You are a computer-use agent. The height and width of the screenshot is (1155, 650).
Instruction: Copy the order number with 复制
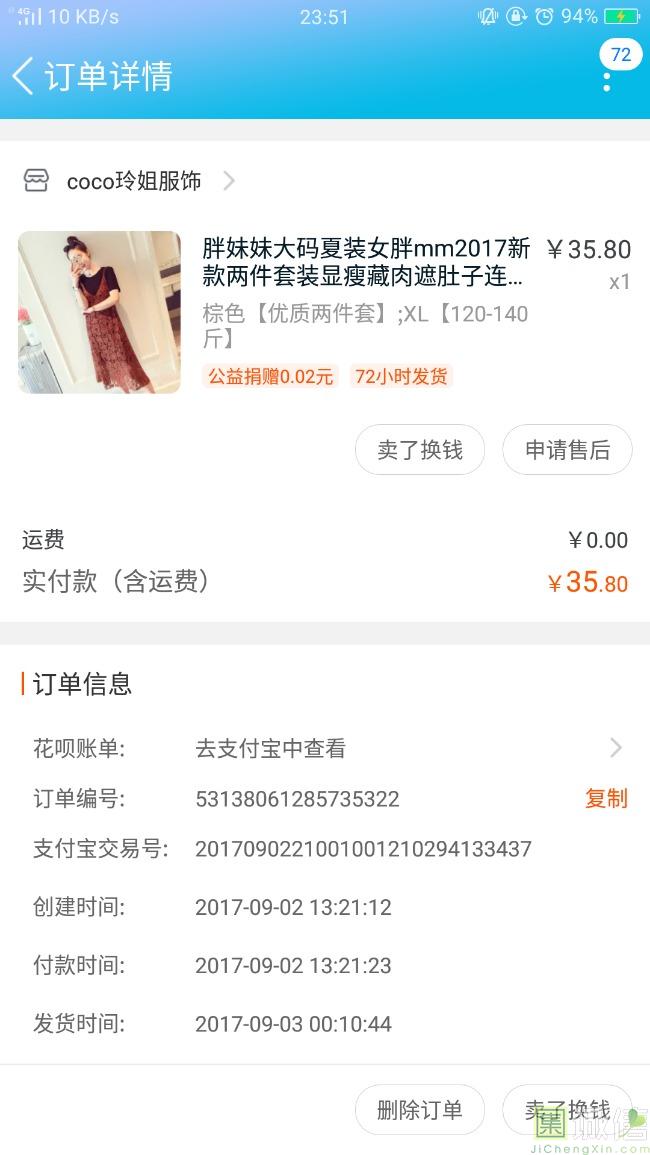pyautogui.click(x=607, y=798)
